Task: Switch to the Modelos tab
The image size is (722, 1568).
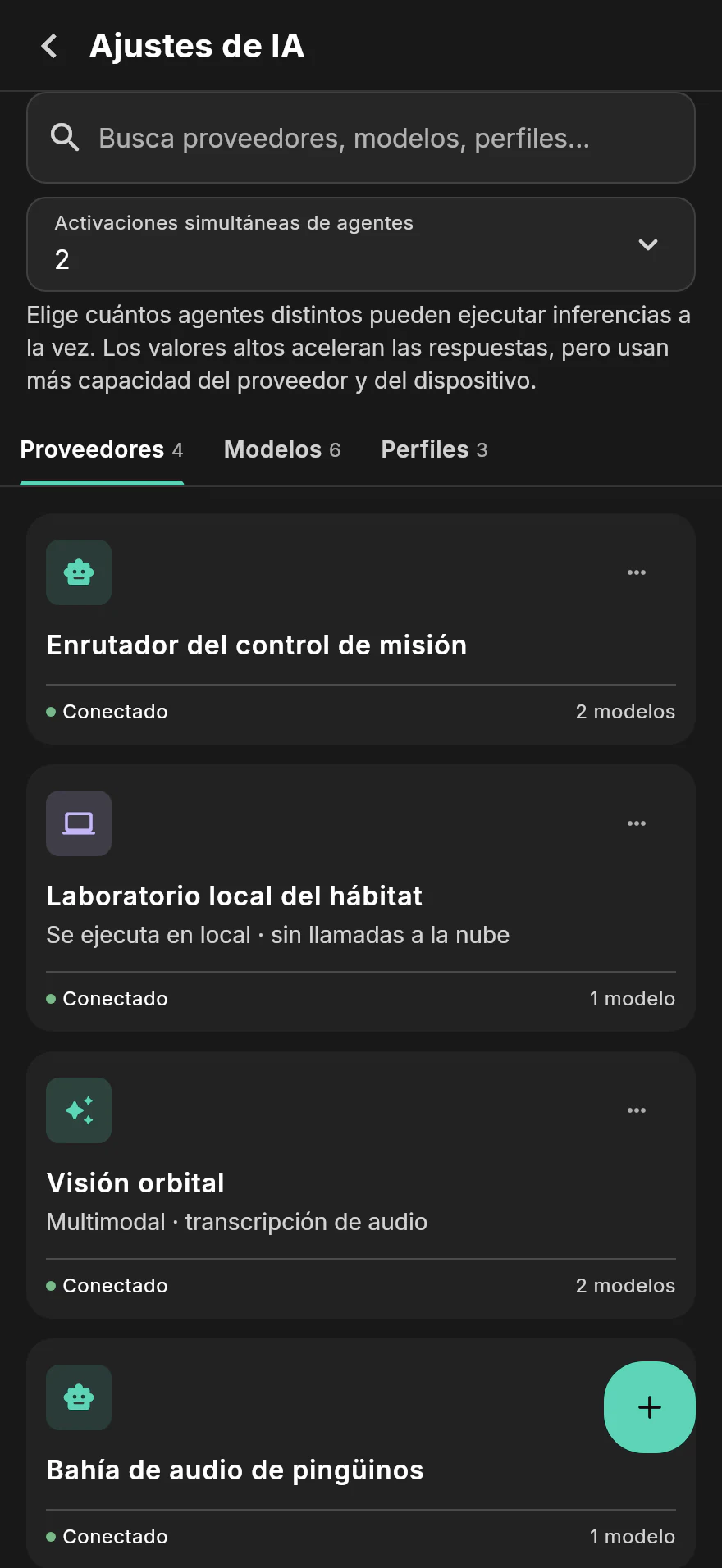Action: [282, 449]
